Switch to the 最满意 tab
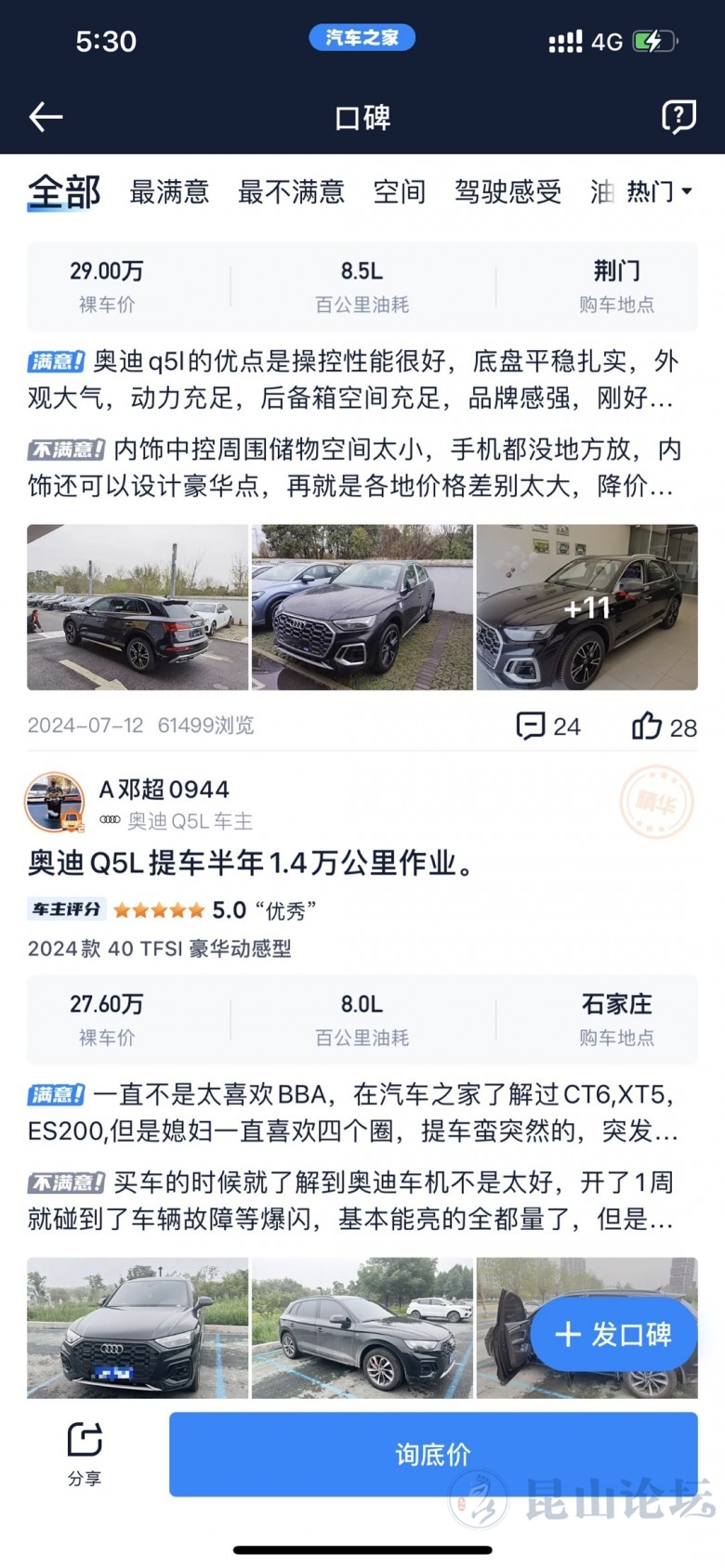The height and width of the screenshot is (1568, 725). point(169,192)
